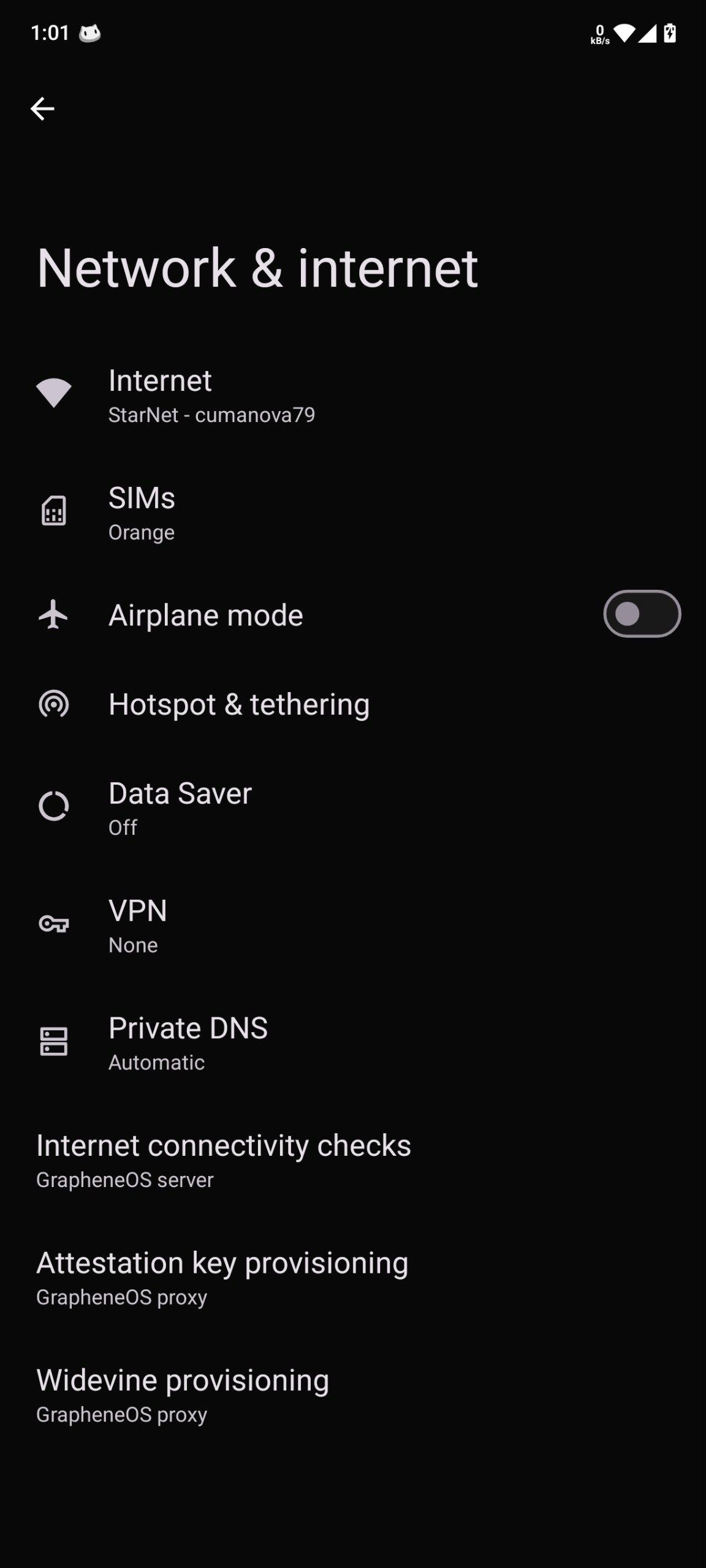Open Private DNS options
The height and width of the screenshot is (1568, 706).
click(x=188, y=1042)
